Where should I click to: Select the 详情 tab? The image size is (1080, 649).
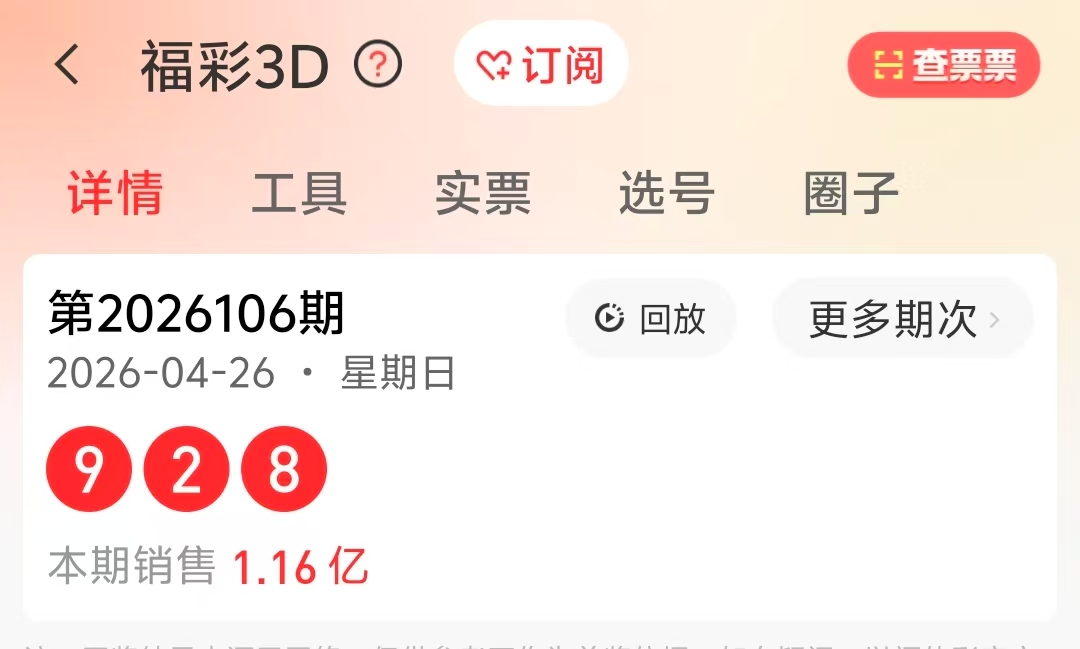pyautogui.click(x=116, y=193)
